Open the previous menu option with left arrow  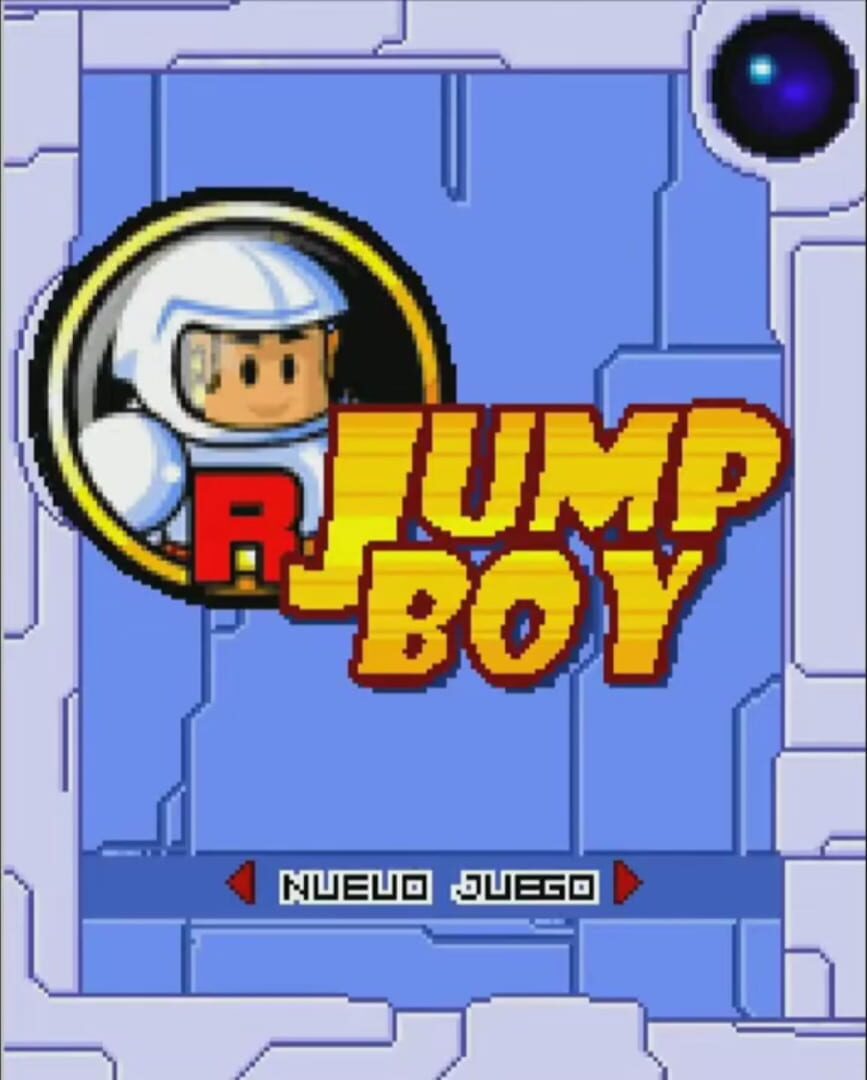click(240, 885)
